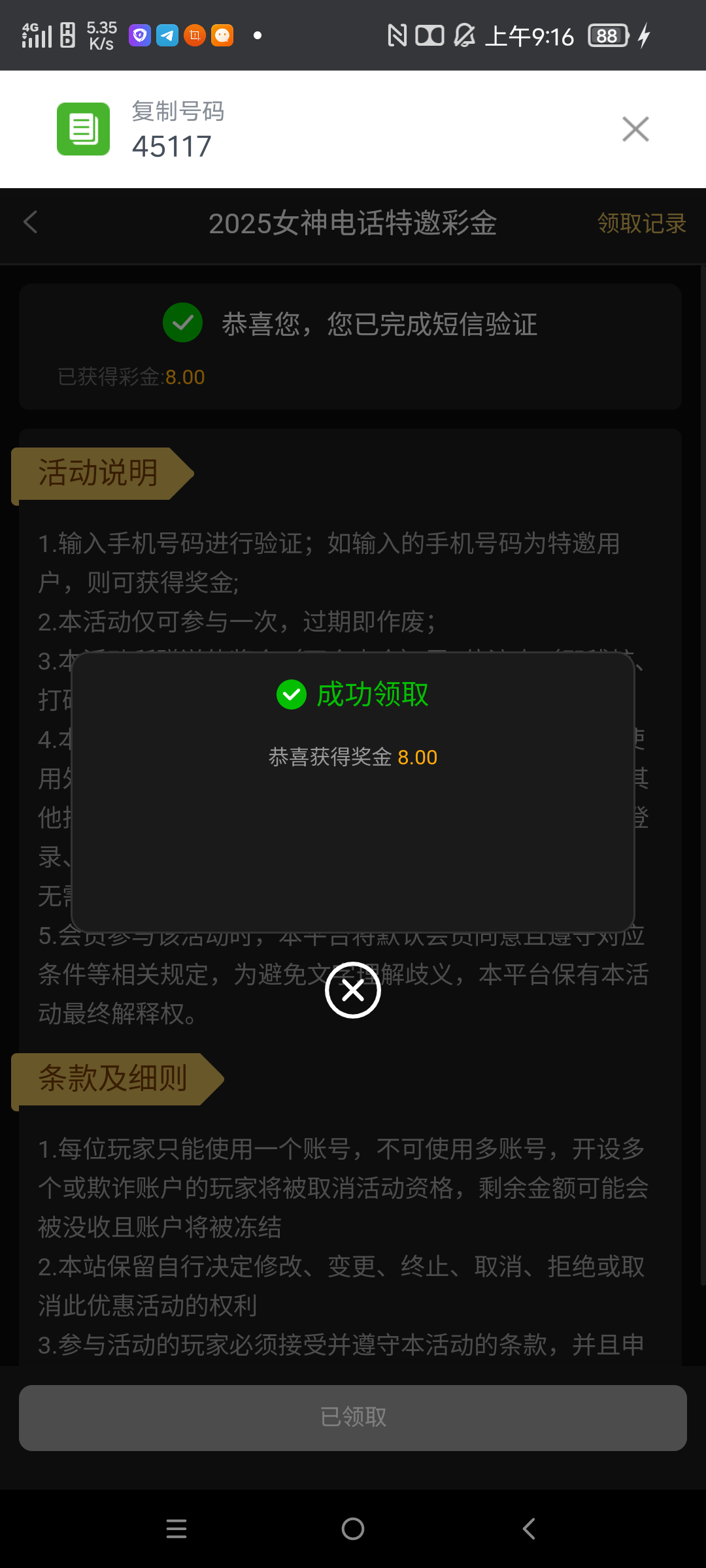Dismiss the 复制号码 notification banner
Screen dimensions: 706x1568
635,129
